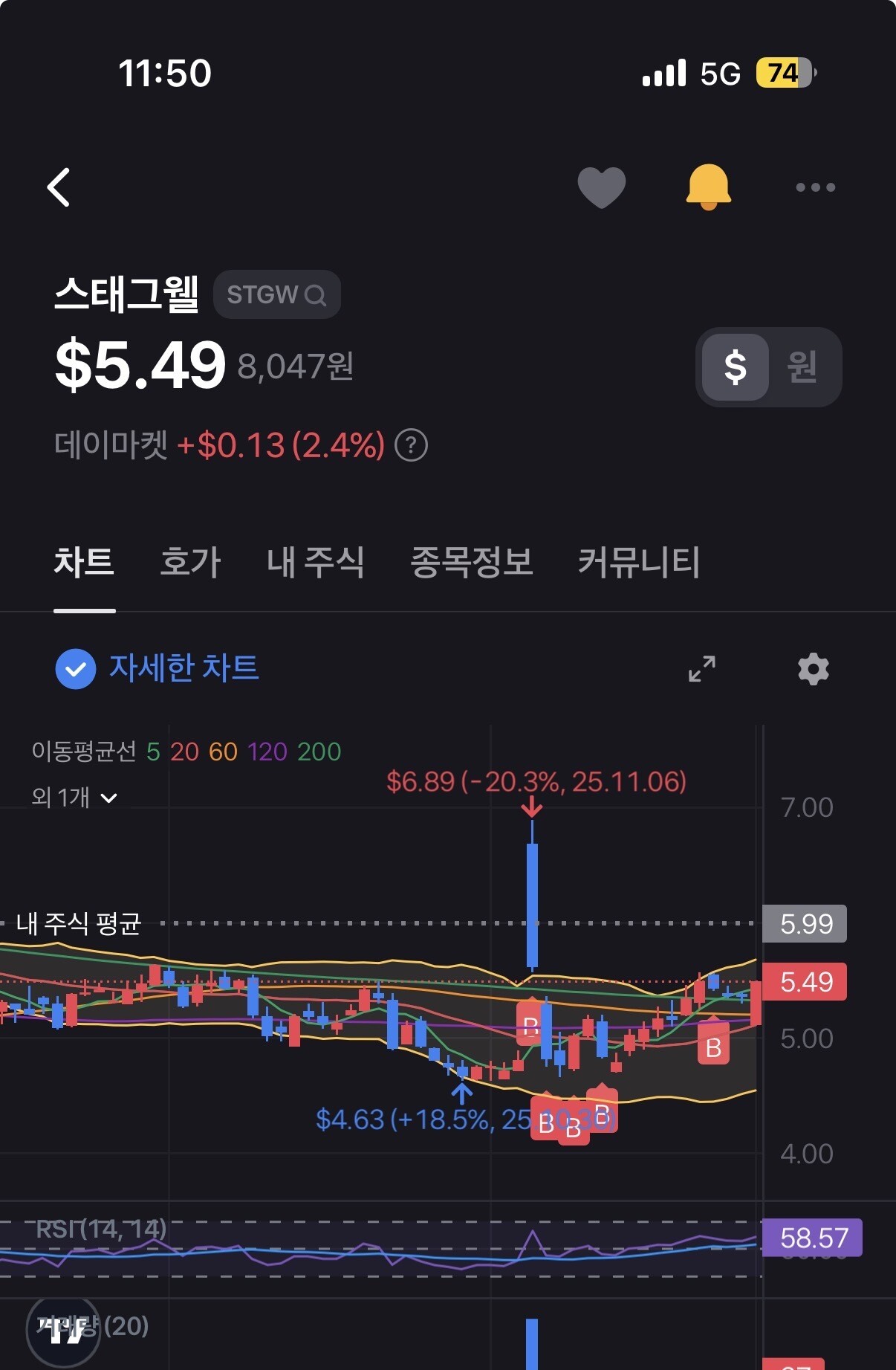Select the 차트 tab
The width and height of the screenshot is (896, 1370).
[x=84, y=563]
